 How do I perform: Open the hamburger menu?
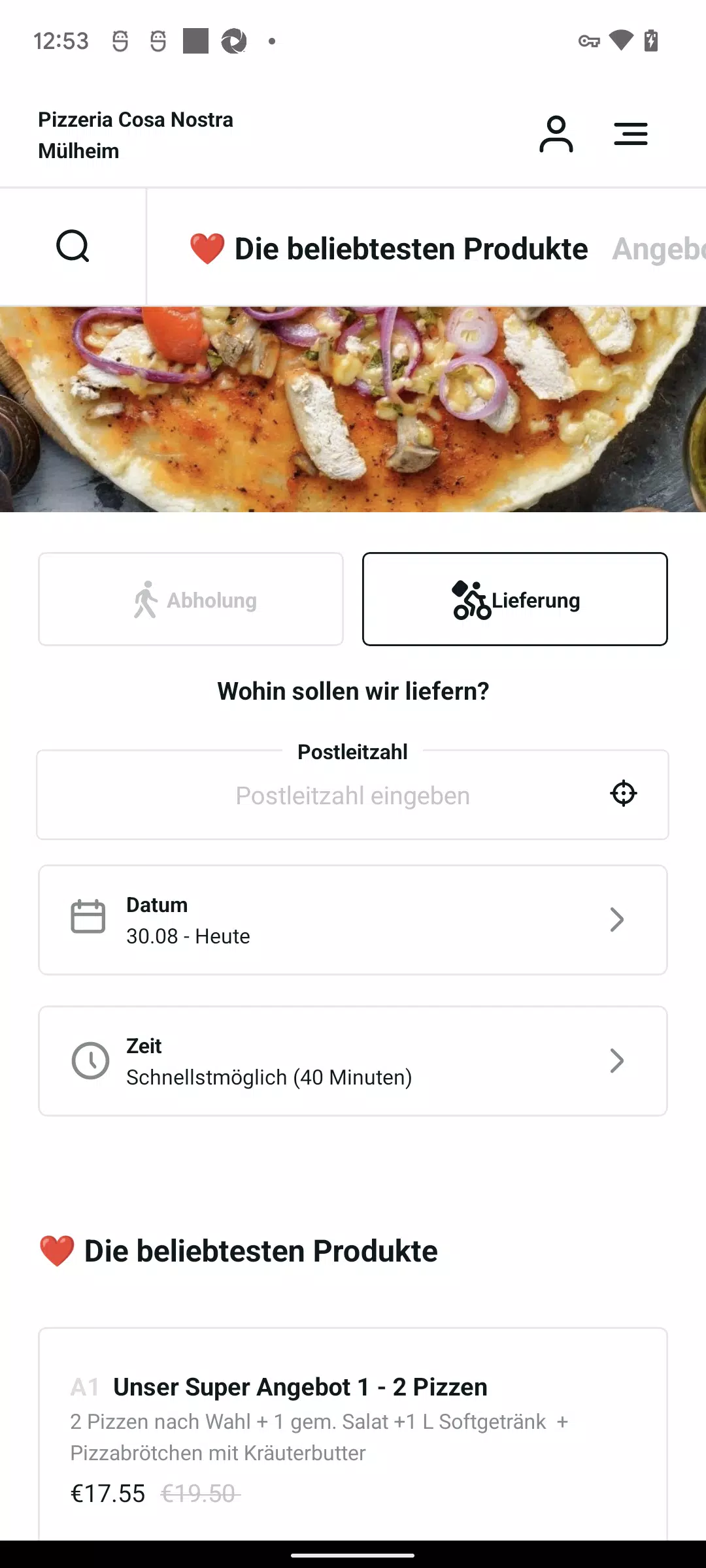point(630,134)
